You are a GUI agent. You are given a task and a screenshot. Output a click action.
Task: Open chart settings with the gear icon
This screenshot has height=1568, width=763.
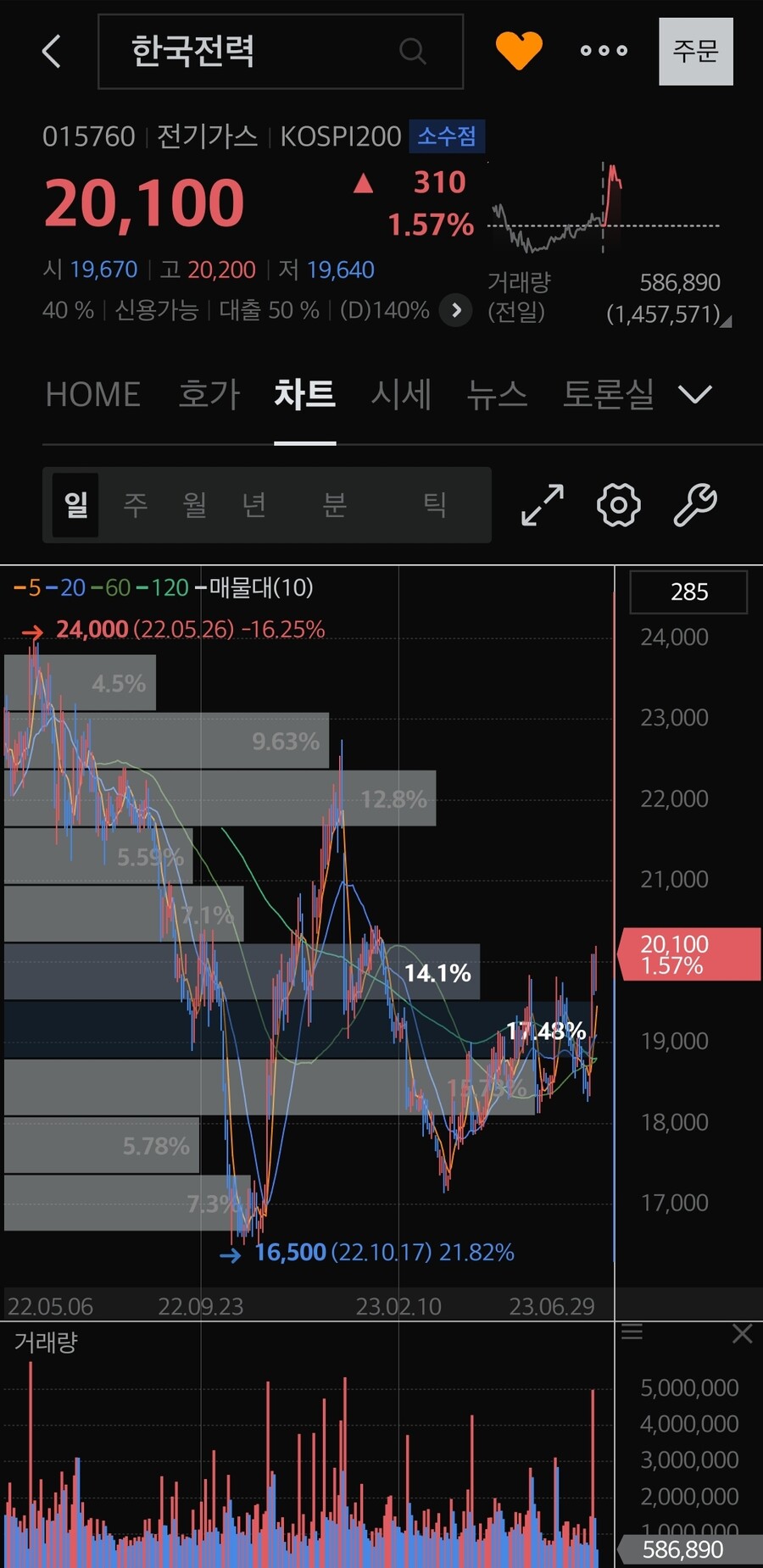[x=618, y=504]
